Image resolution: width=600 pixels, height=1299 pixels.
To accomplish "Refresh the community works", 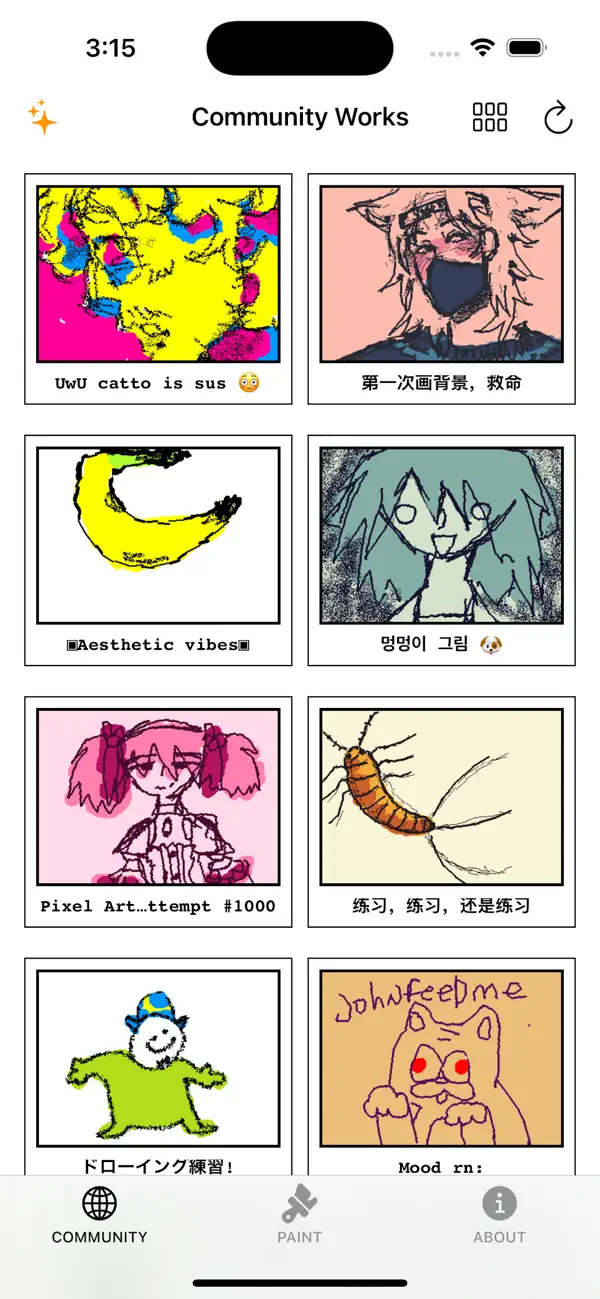I will 557,119.
